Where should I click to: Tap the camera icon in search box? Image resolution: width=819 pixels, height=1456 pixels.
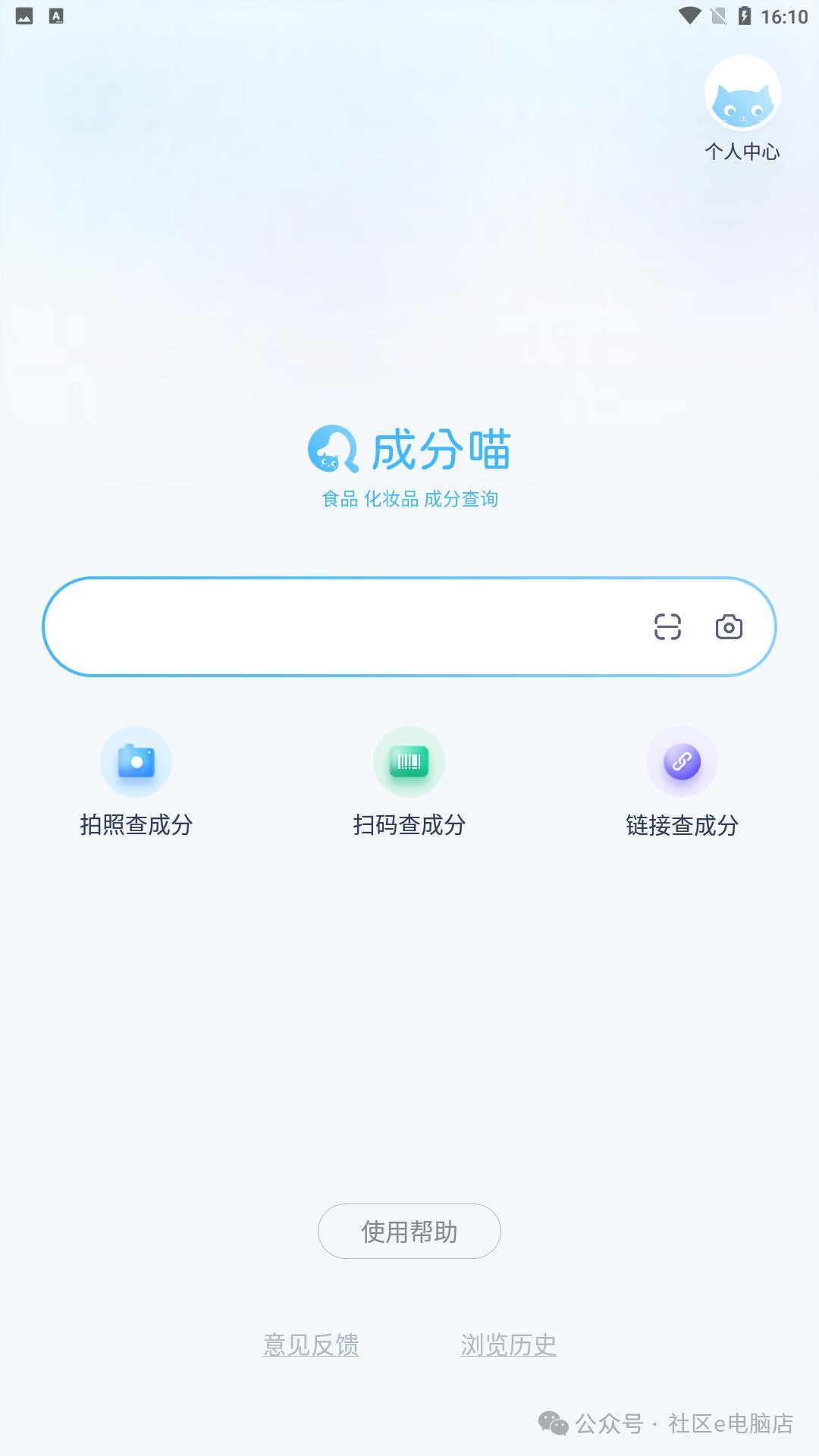(x=729, y=627)
